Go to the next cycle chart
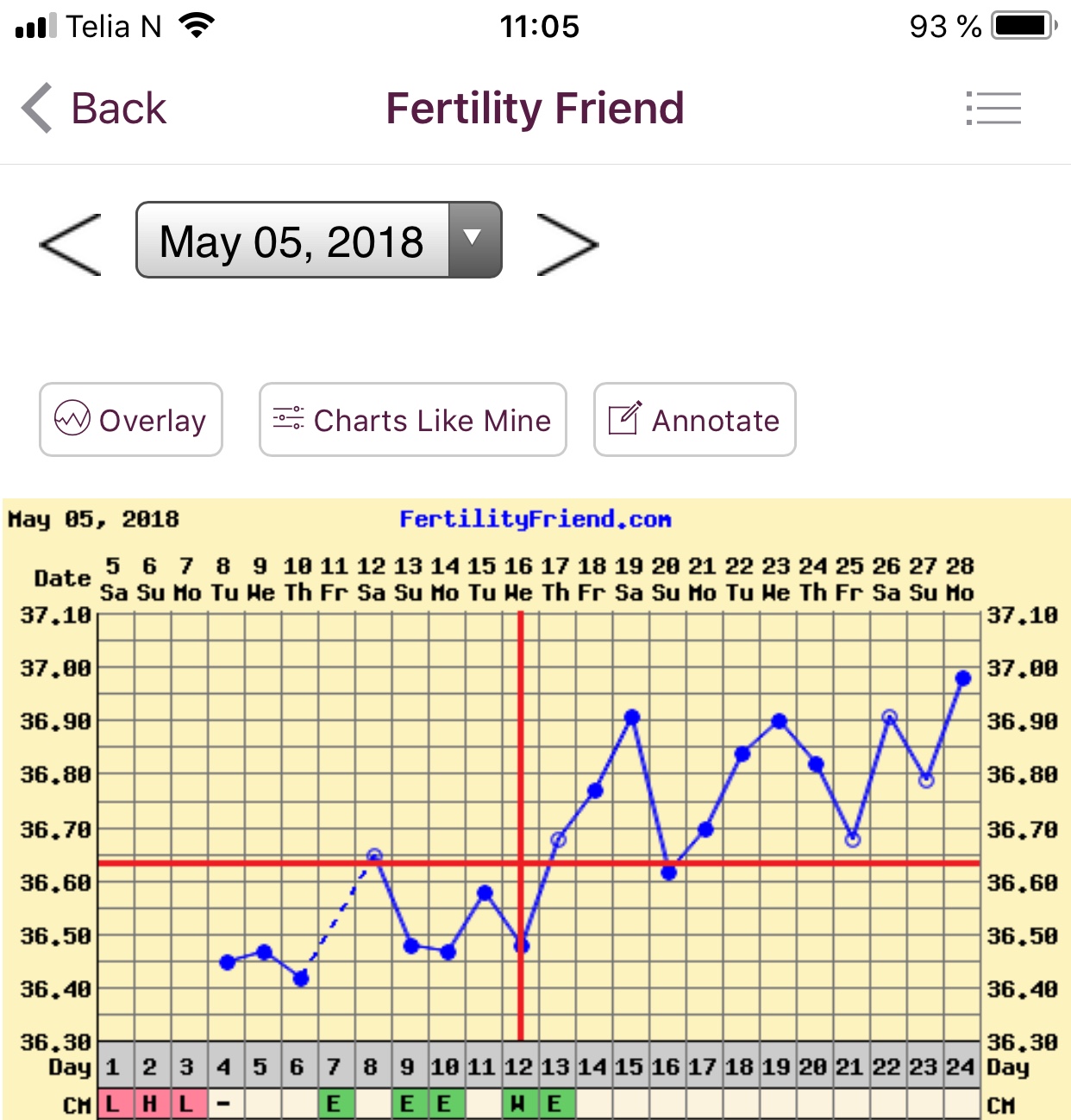This screenshot has width=1071, height=1120. (567, 244)
